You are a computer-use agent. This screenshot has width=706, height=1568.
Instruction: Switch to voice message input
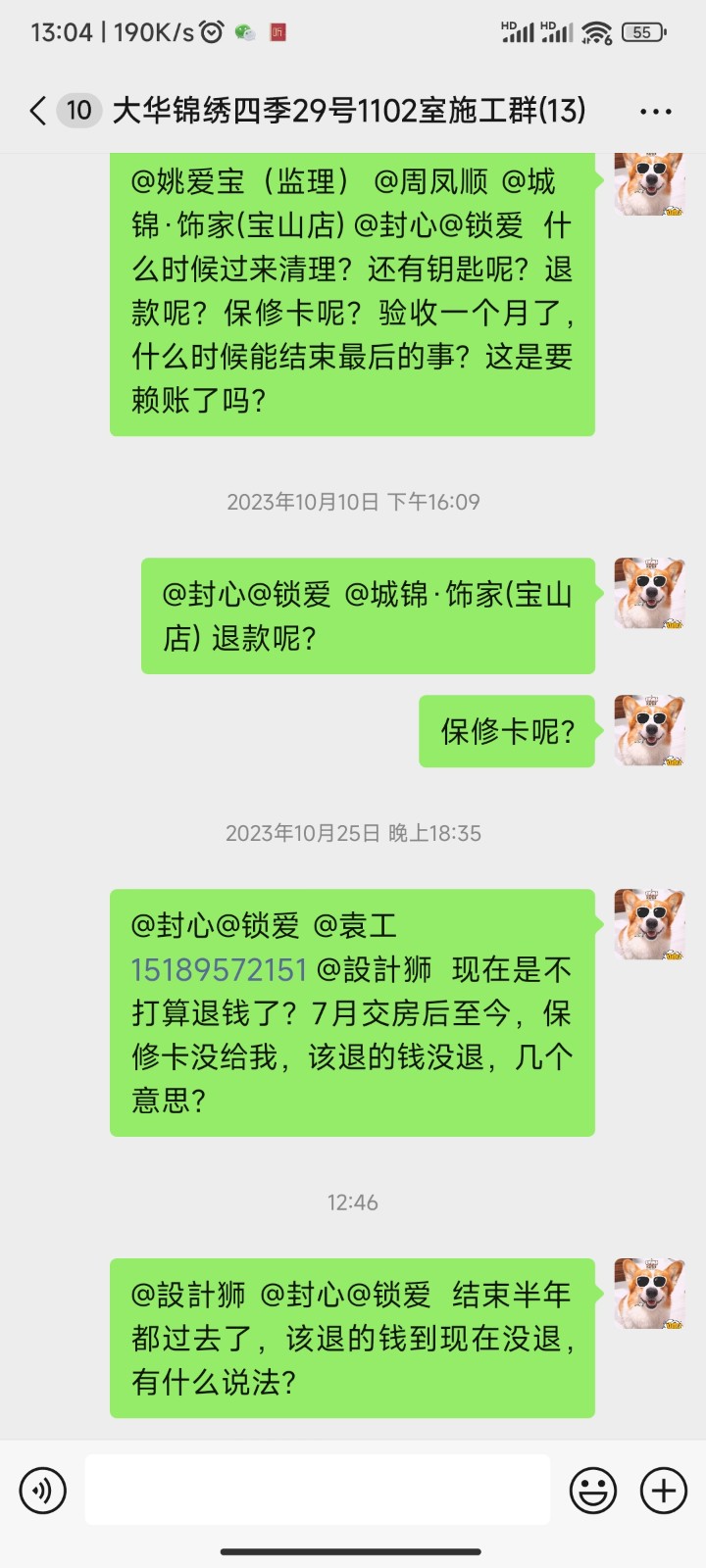(x=43, y=1491)
